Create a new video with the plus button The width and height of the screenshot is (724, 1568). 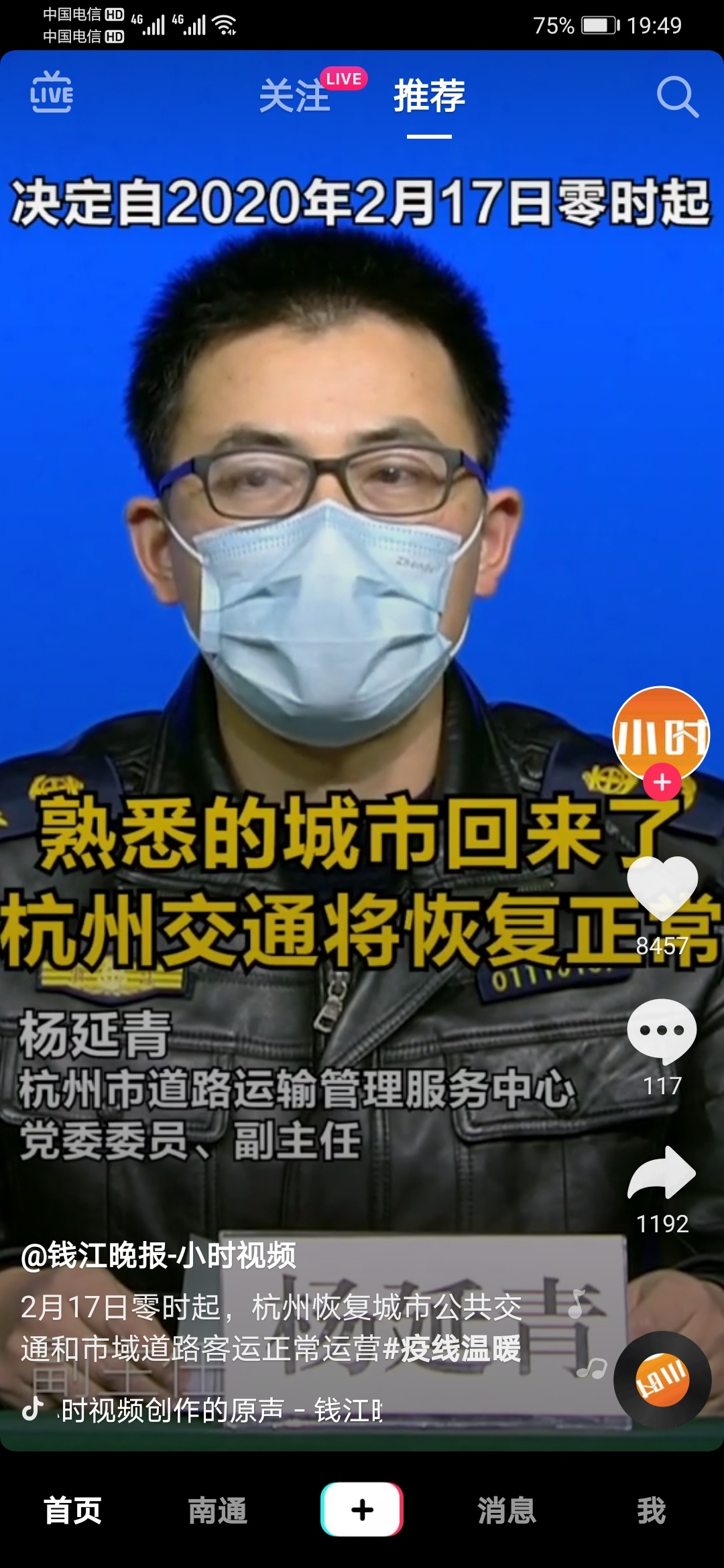(362, 1510)
